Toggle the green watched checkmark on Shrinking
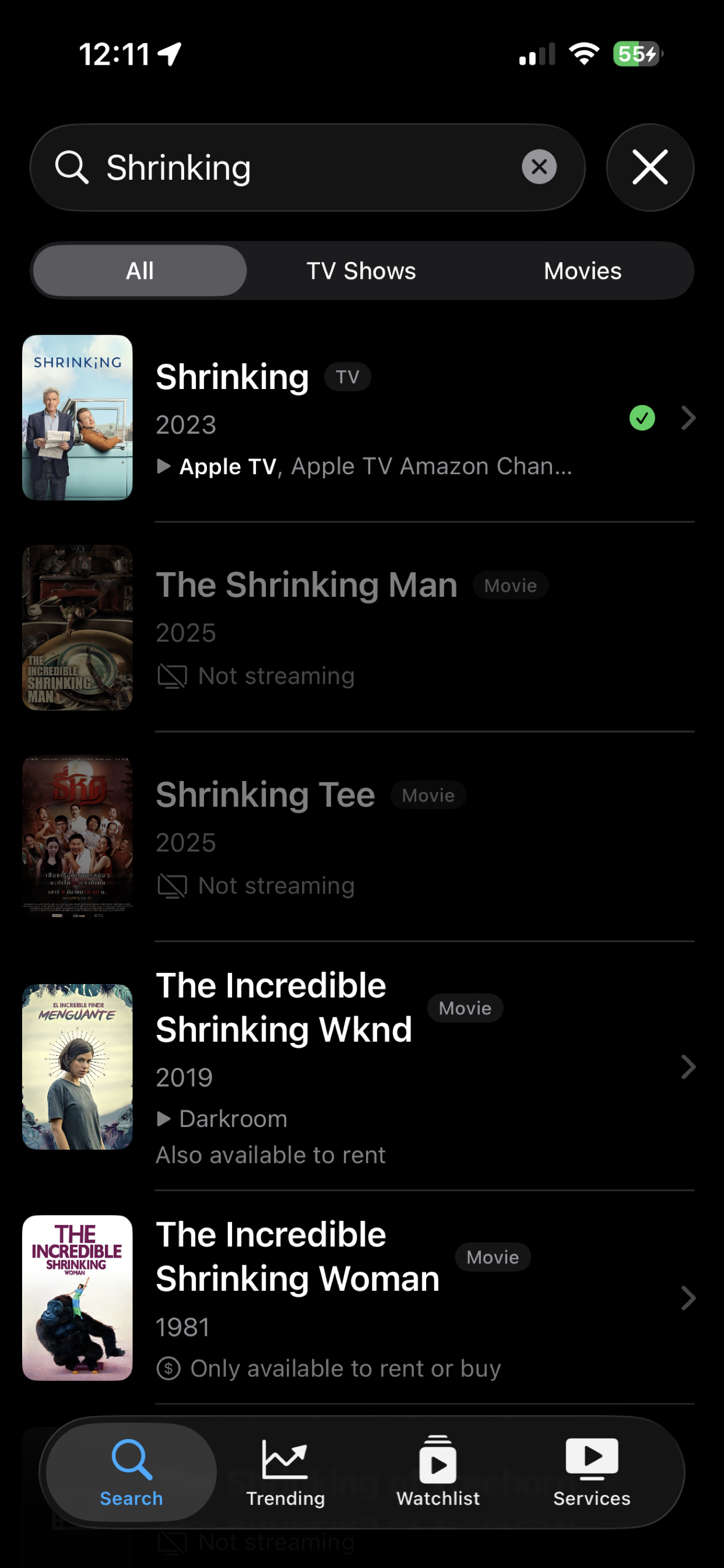This screenshot has width=724, height=1568. (x=642, y=418)
